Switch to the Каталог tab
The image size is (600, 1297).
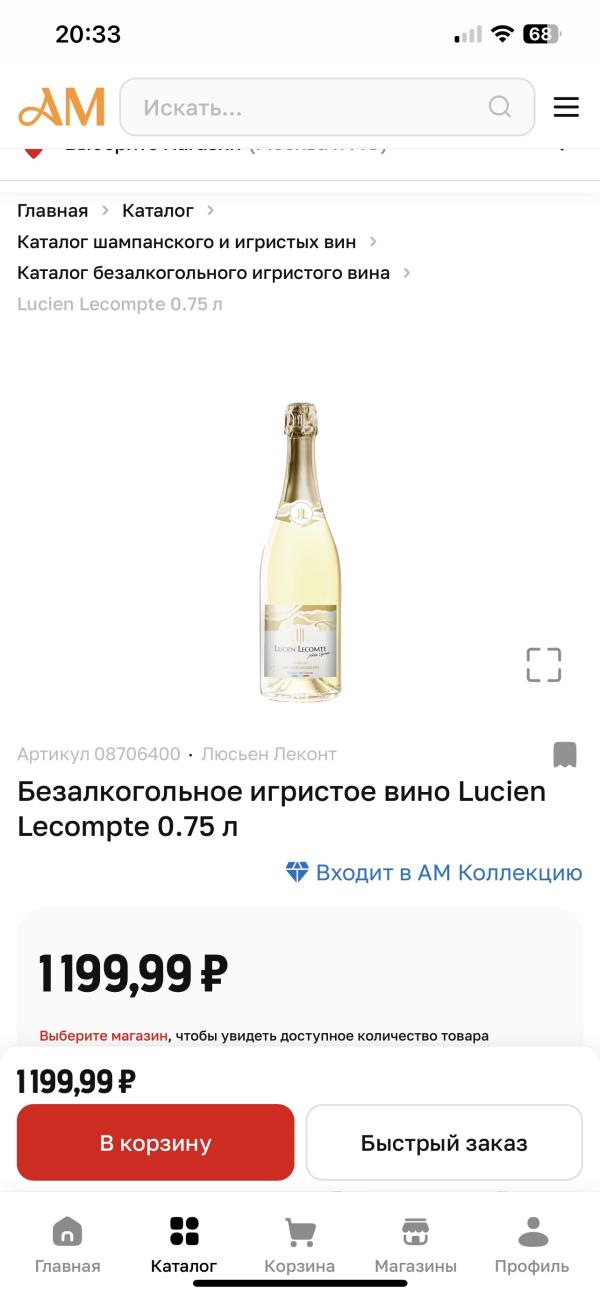[184, 1245]
